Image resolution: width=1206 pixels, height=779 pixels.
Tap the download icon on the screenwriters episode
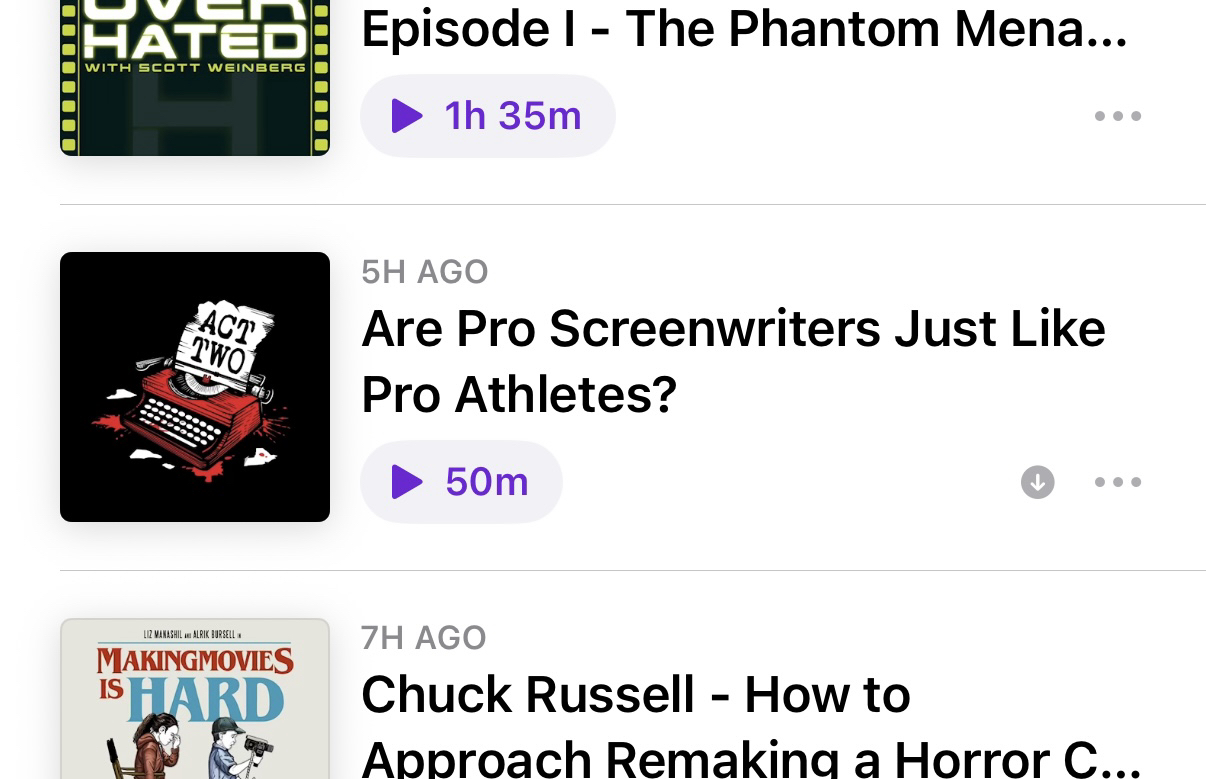pyautogui.click(x=1037, y=482)
